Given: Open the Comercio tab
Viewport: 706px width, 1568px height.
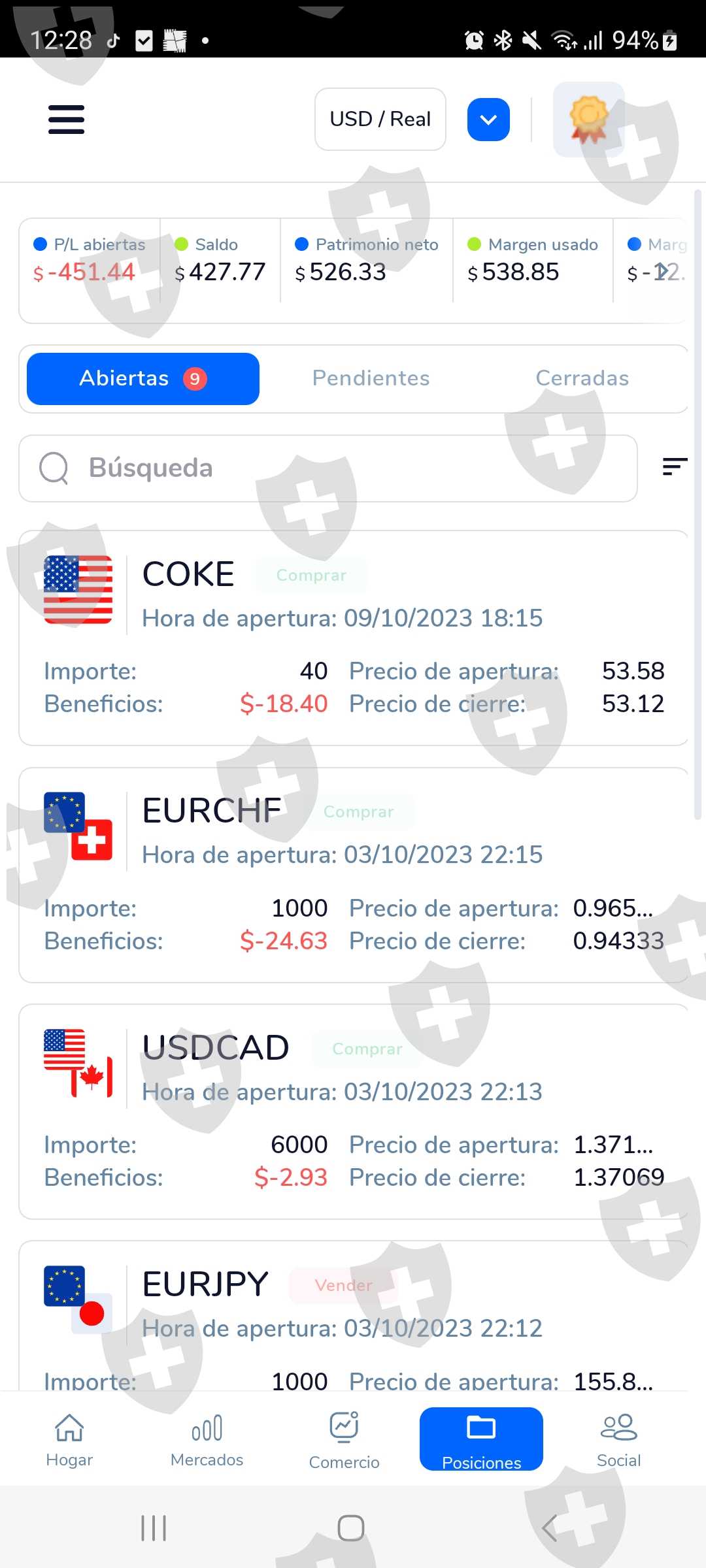Looking at the screenshot, I should pyautogui.click(x=344, y=1440).
